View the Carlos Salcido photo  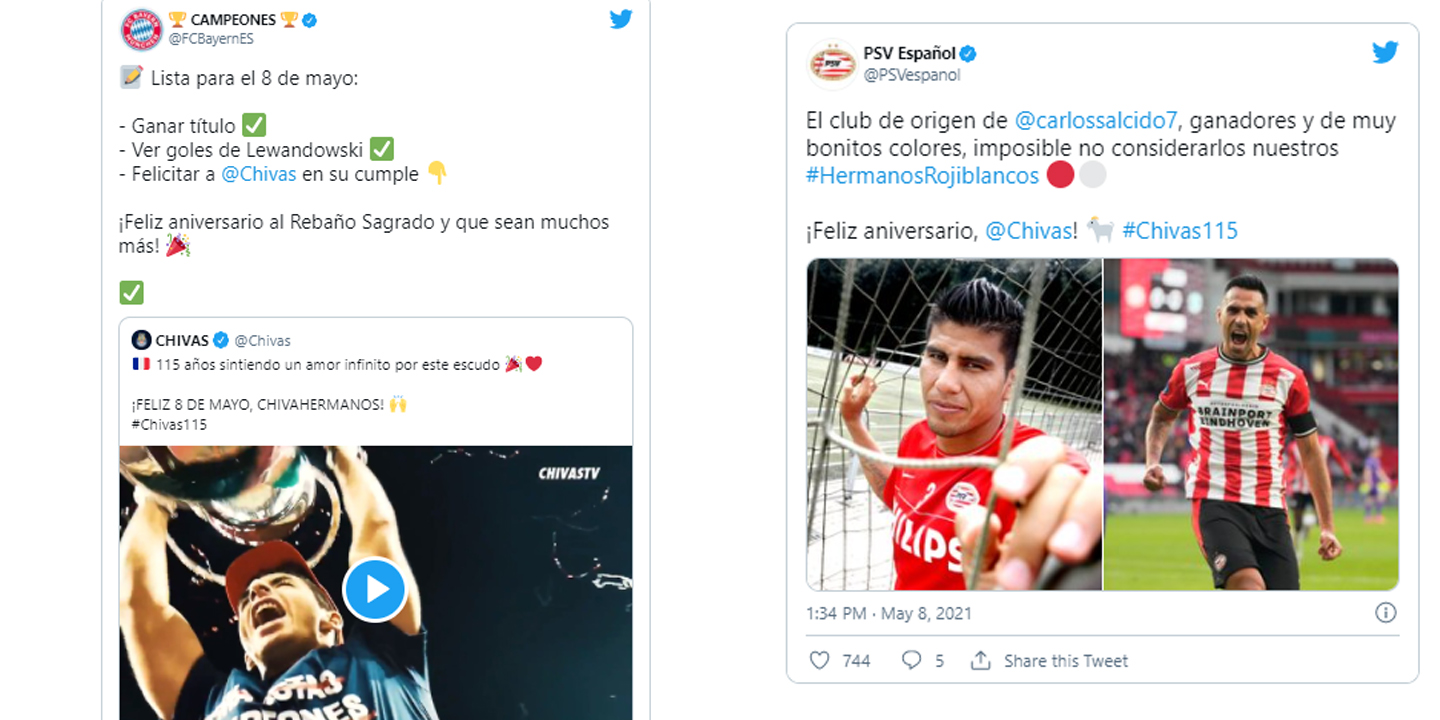[x=954, y=425]
